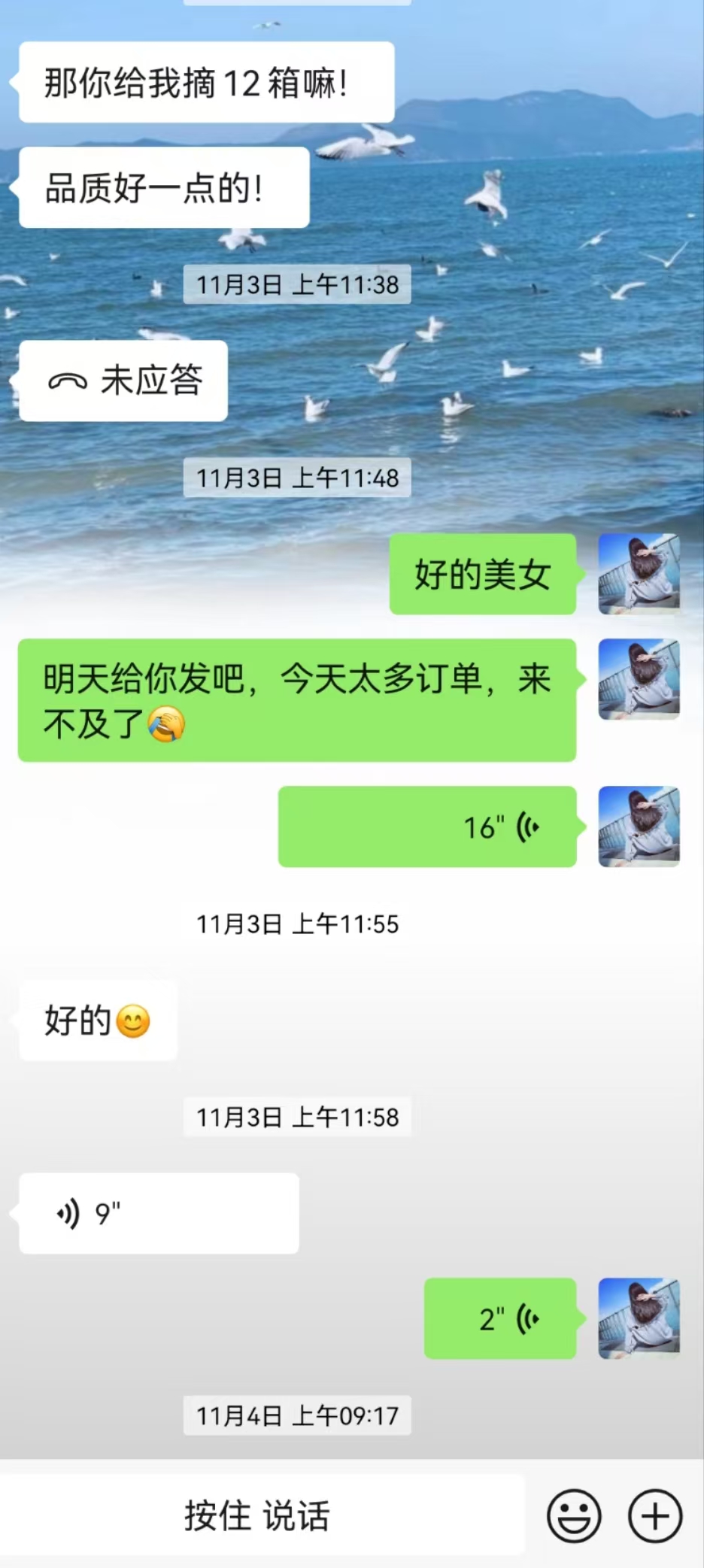Tap the 未应答 missed call bubble
704x1568 pixels.
tap(123, 381)
